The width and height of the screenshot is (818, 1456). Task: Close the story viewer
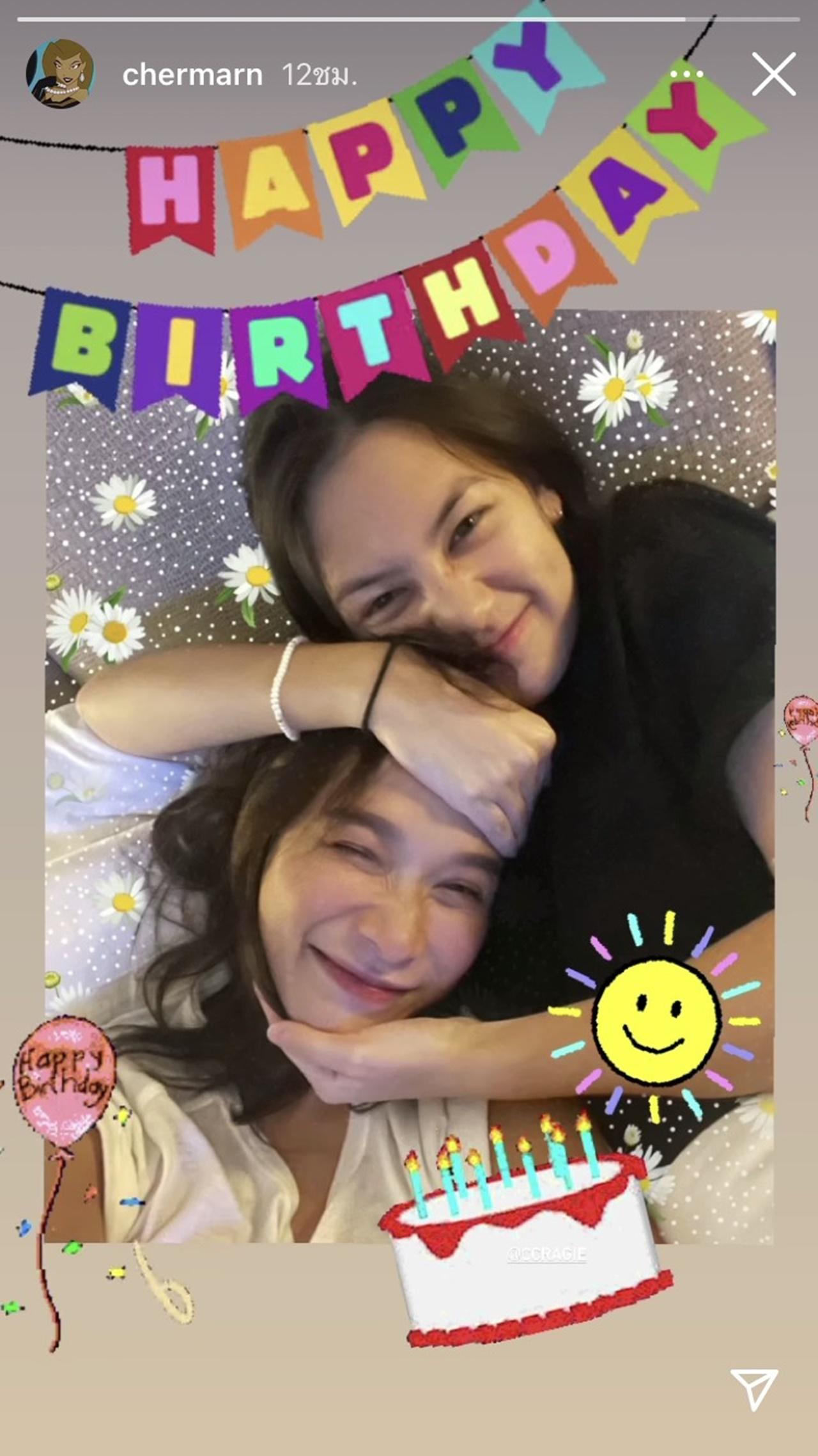(773, 74)
